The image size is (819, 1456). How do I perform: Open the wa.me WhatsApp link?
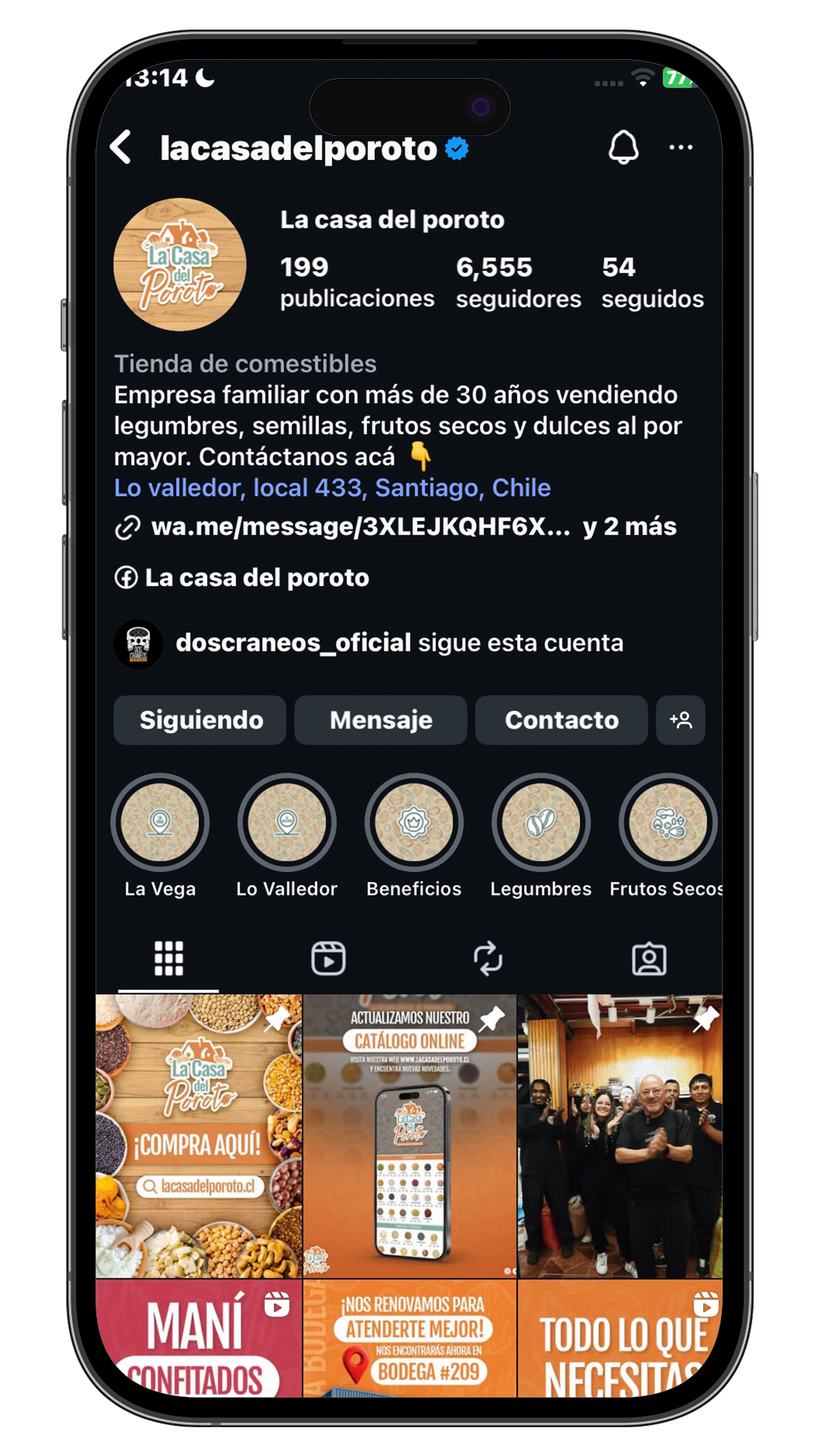click(x=360, y=527)
